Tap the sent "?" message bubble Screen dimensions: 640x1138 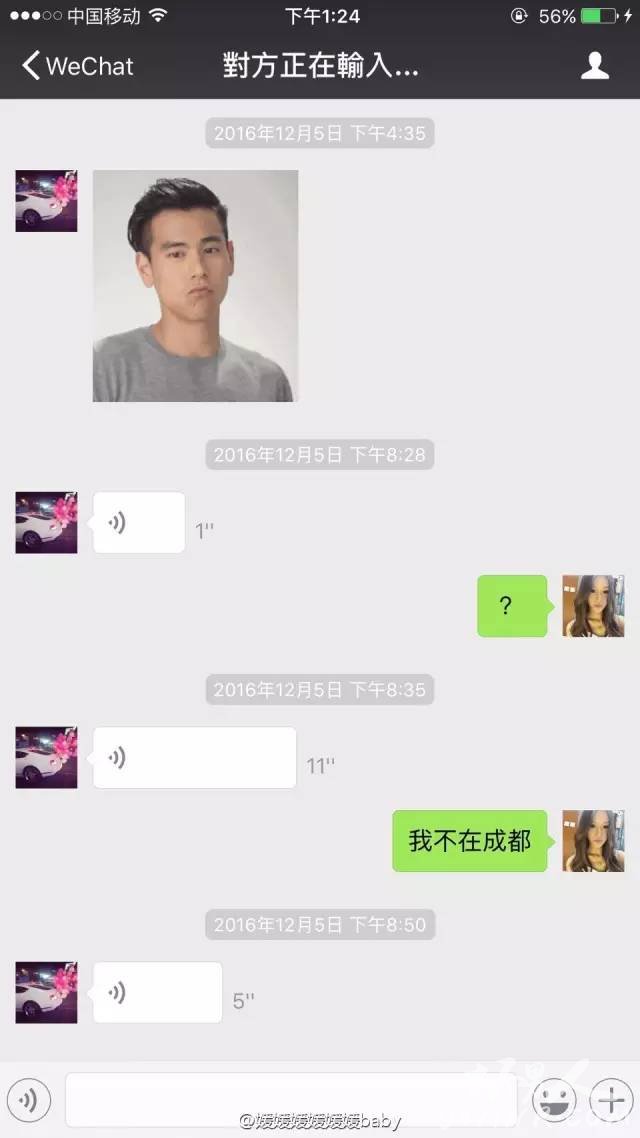514,606
